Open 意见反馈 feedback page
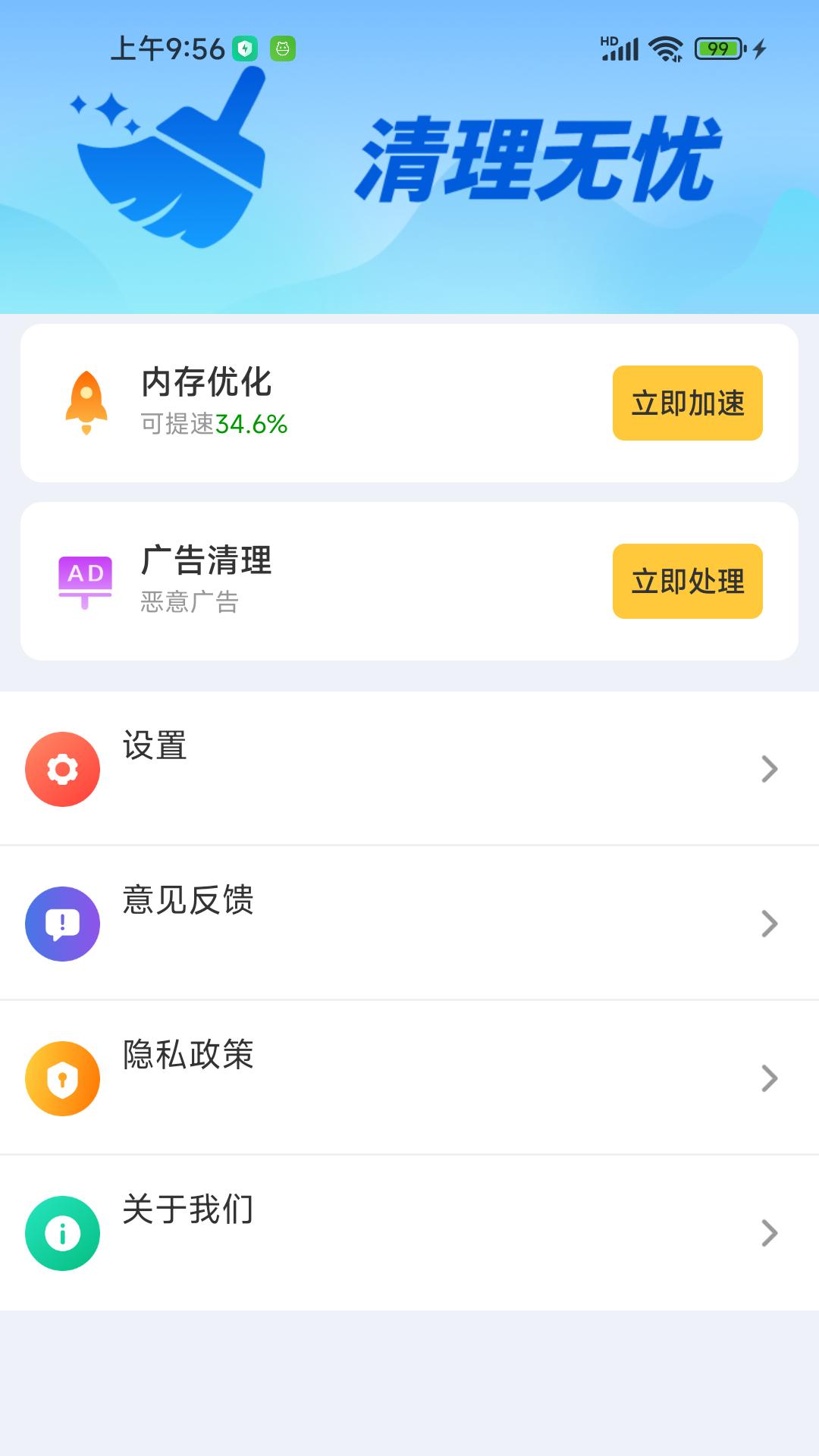Image resolution: width=819 pixels, height=1456 pixels. [x=409, y=923]
